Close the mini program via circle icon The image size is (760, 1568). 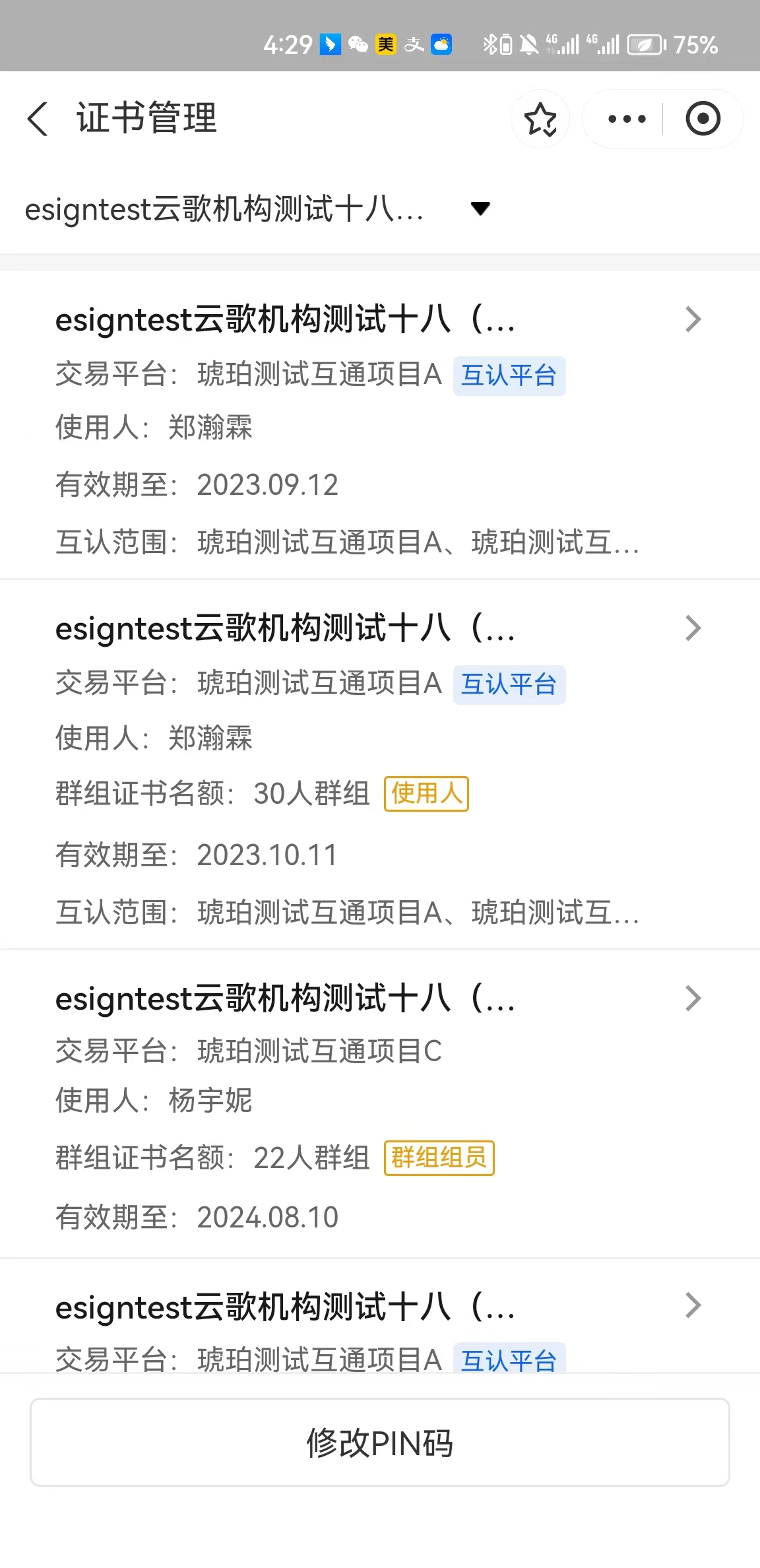(703, 119)
